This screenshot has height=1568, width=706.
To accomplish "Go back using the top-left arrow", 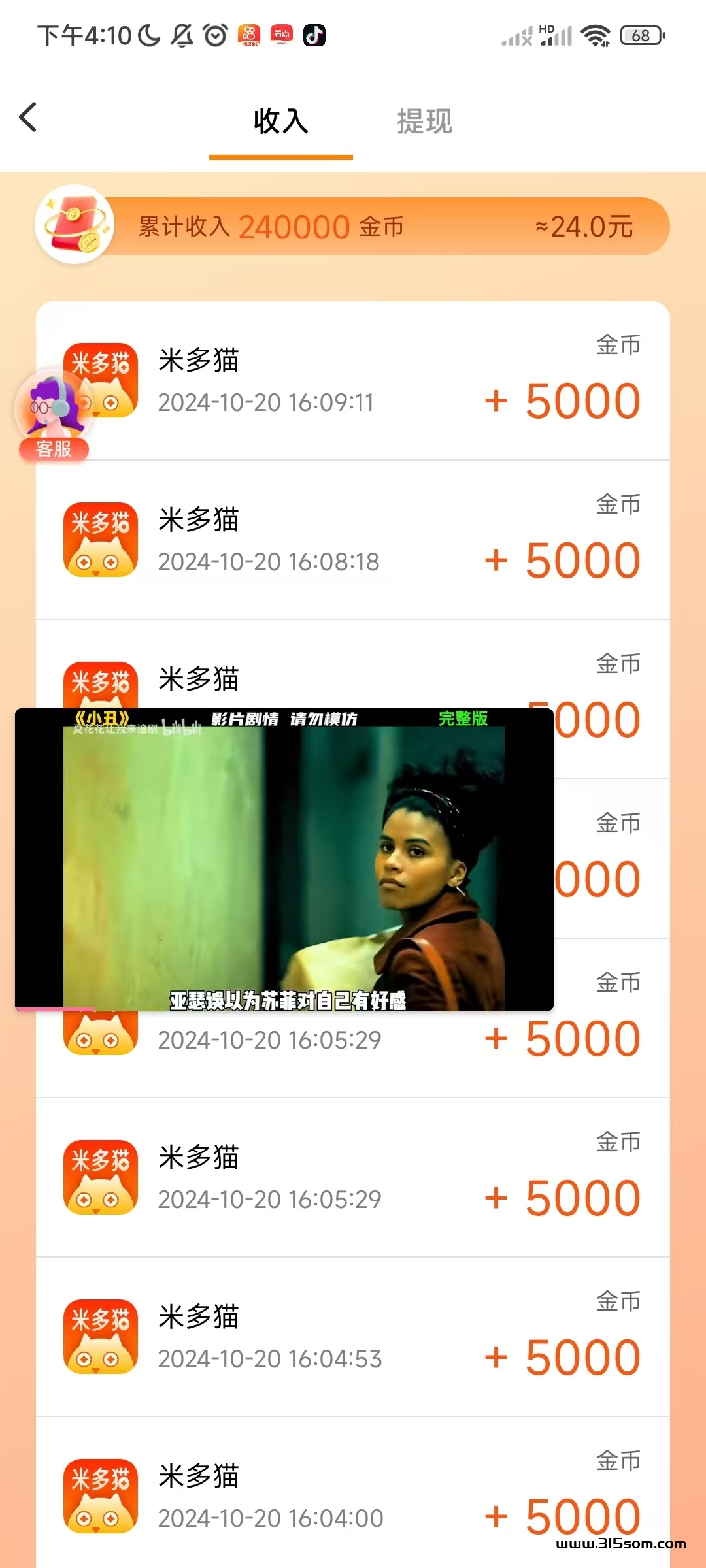I will [x=28, y=118].
